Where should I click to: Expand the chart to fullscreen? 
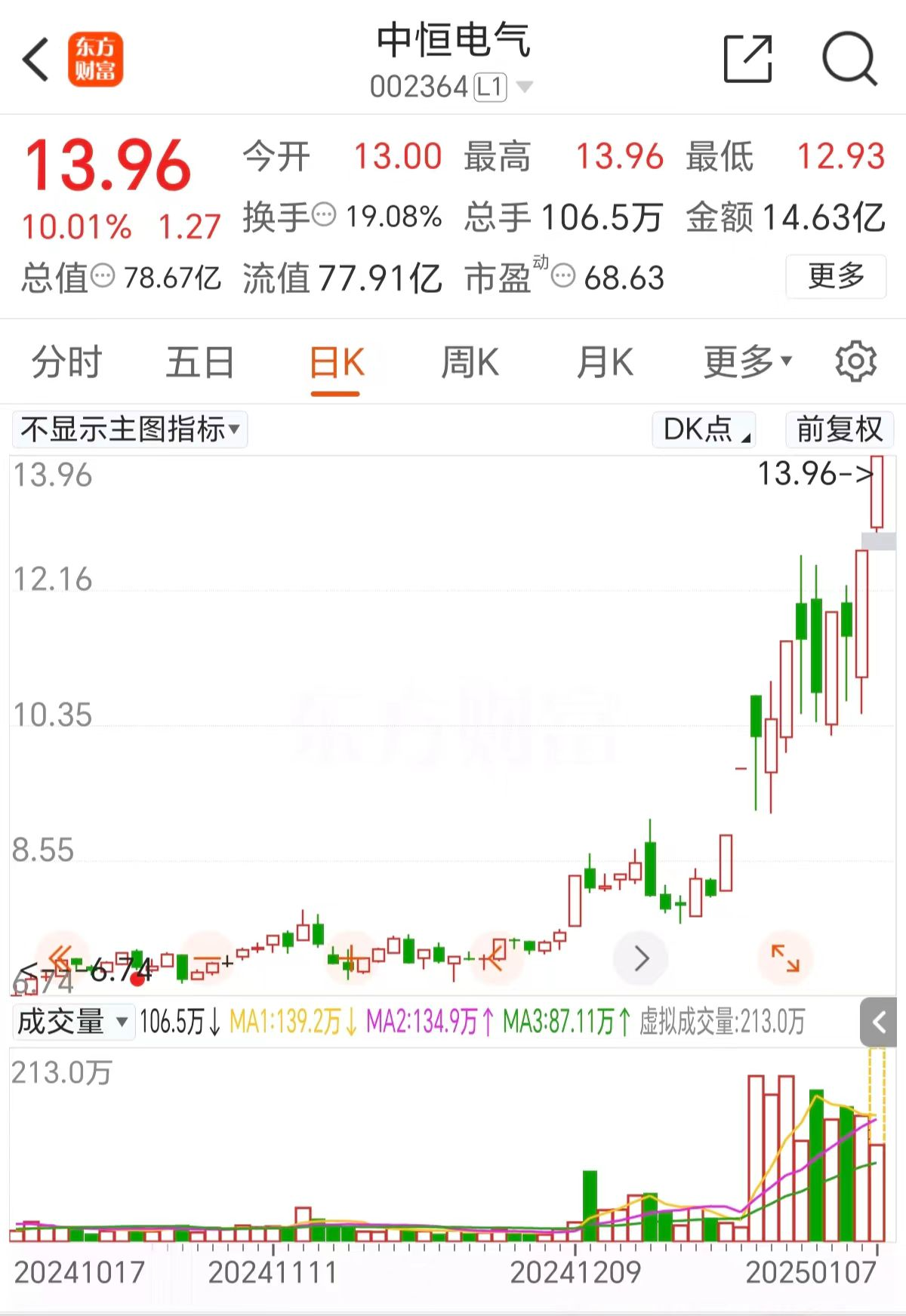[x=784, y=958]
